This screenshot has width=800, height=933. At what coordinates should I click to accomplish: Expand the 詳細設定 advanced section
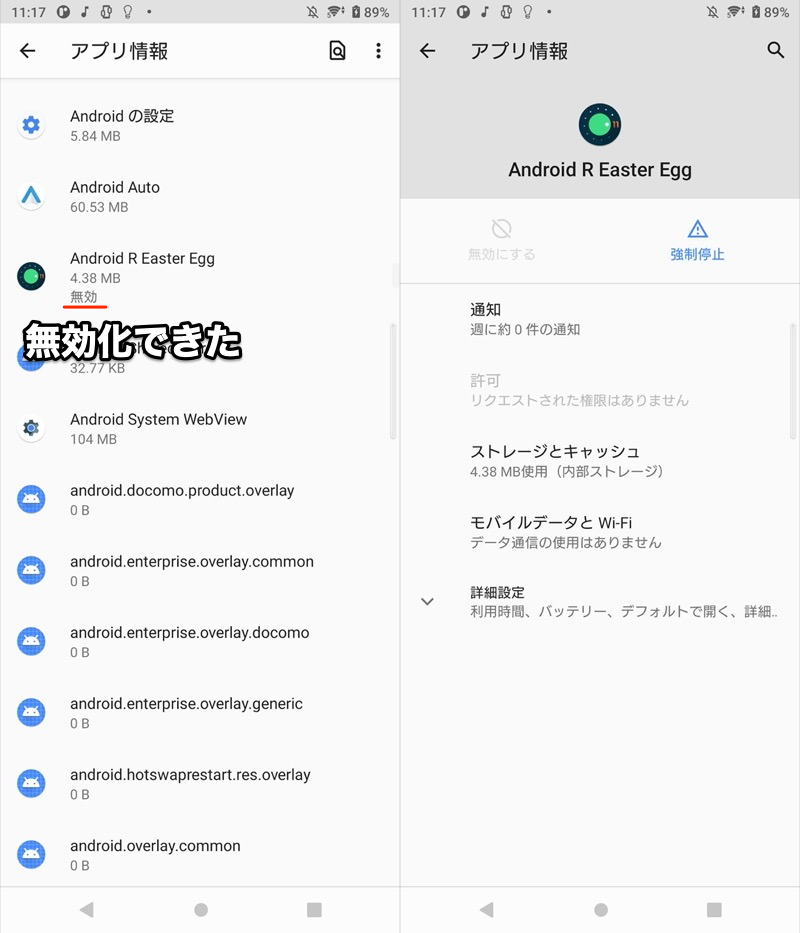(x=600, y=601)
